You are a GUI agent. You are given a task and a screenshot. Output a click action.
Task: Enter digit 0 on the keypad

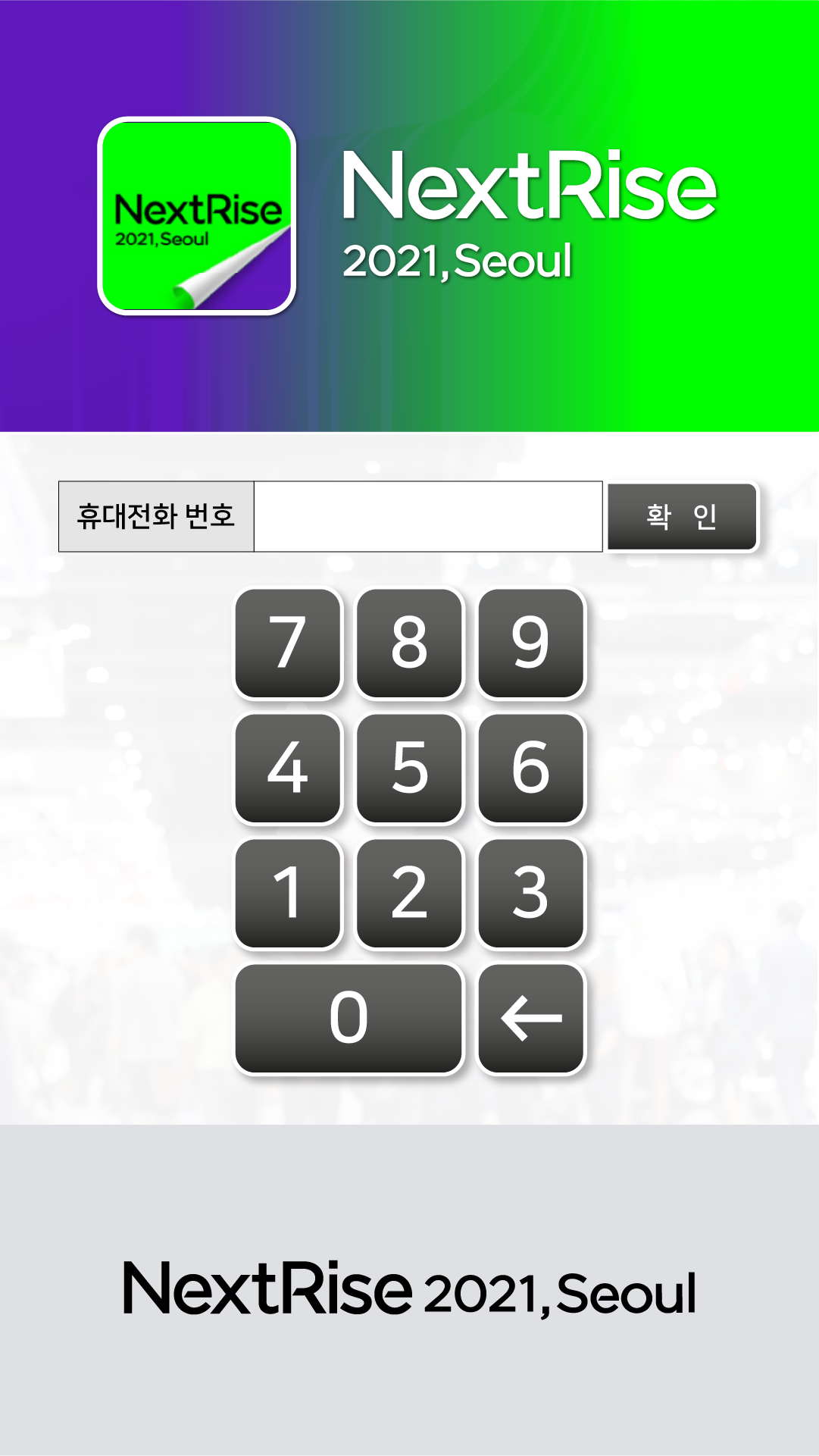coord(349,1018)
